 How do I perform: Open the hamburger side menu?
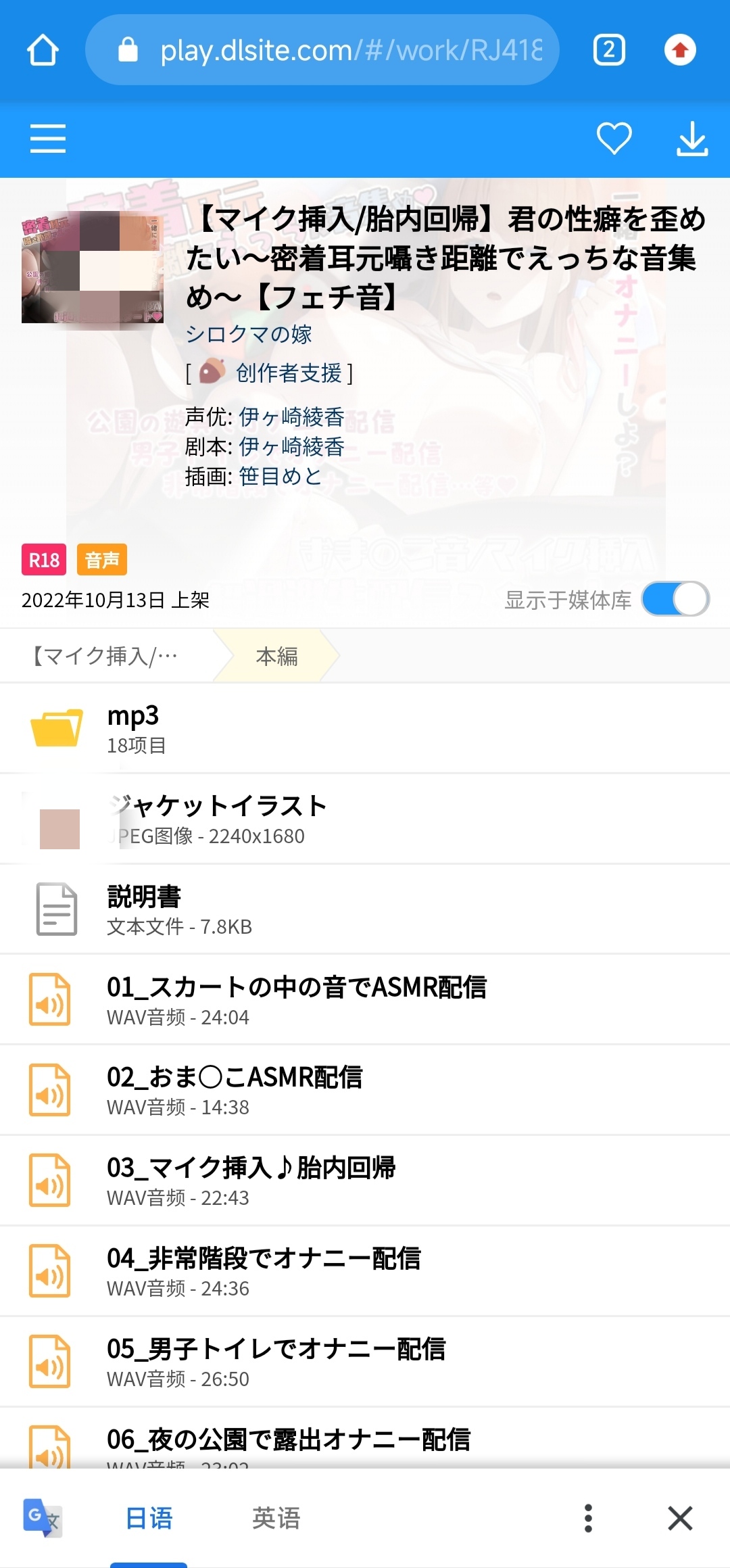pyautogui.click(x=48, y=139)
